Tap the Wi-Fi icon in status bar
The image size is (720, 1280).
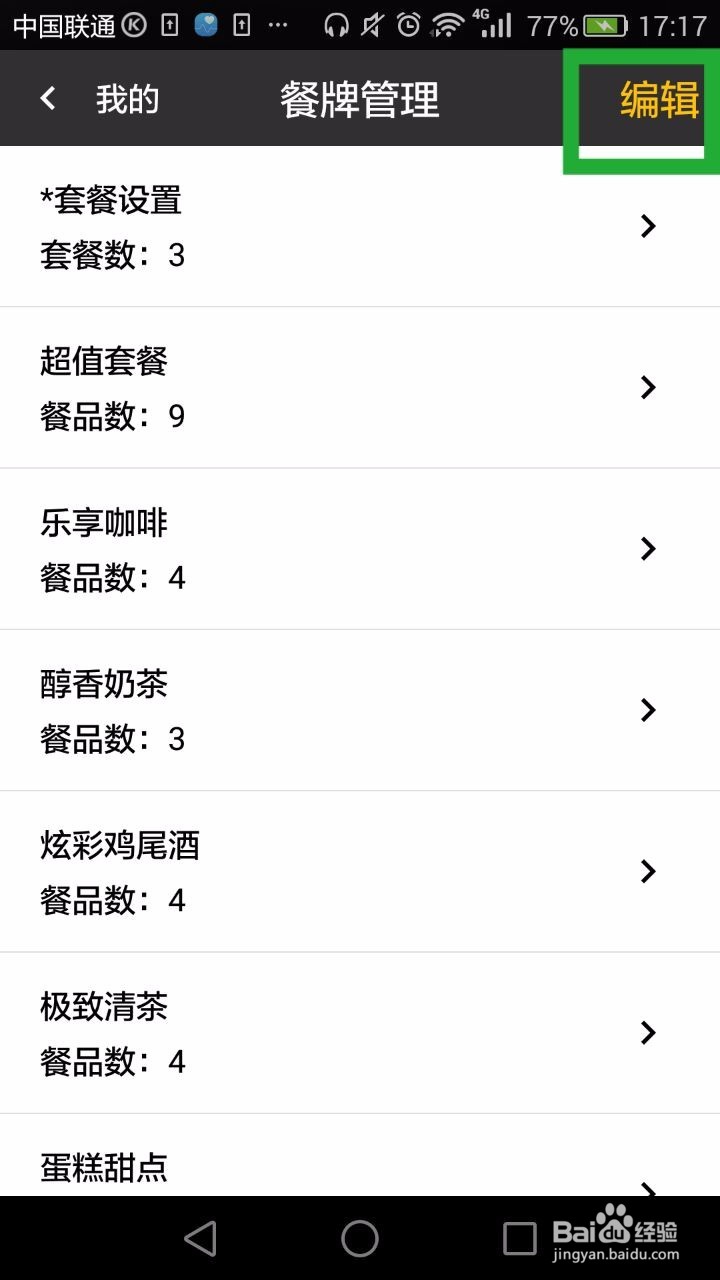(x=446, y=24)
